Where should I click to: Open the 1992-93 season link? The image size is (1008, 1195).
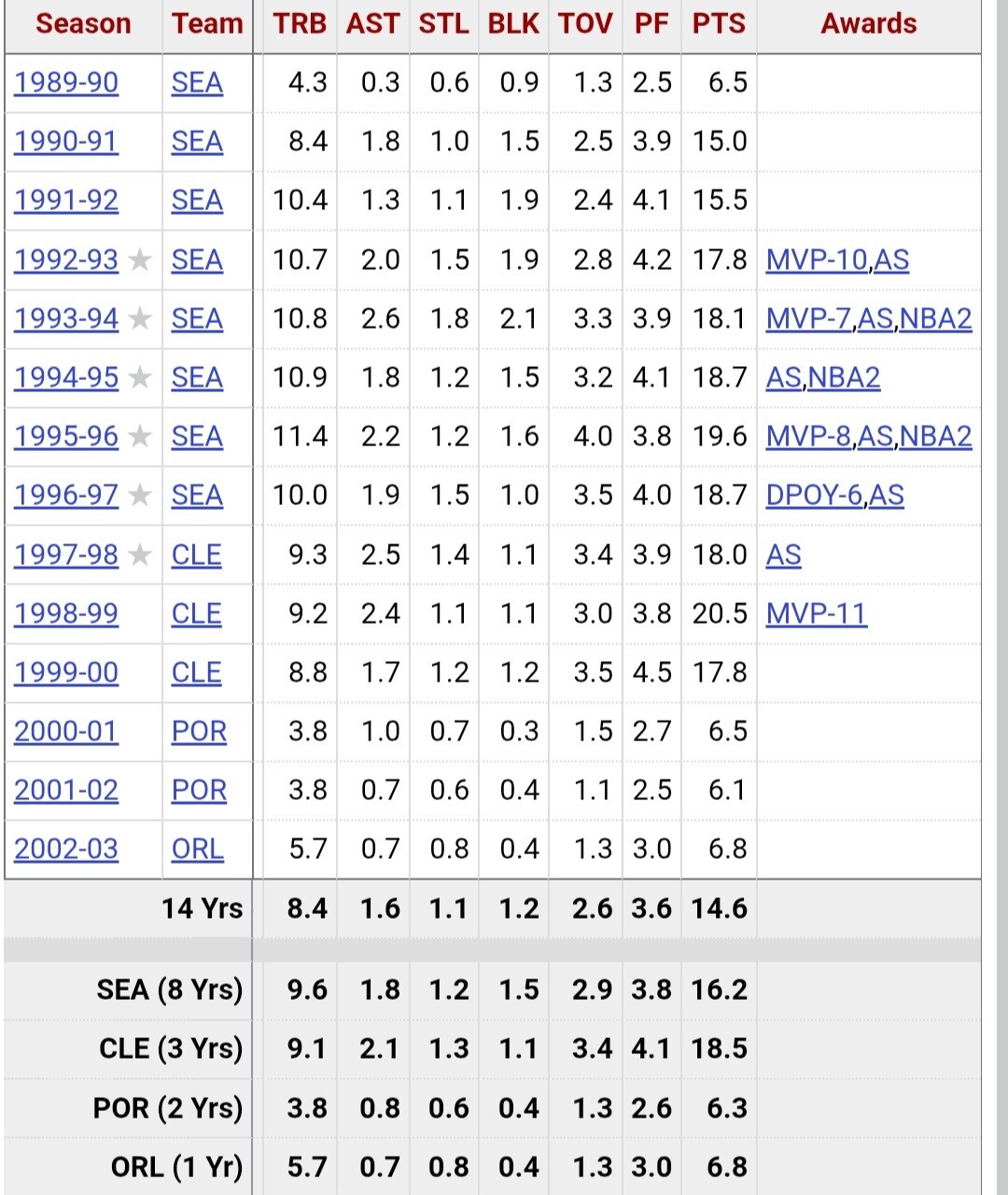point(66,260)
